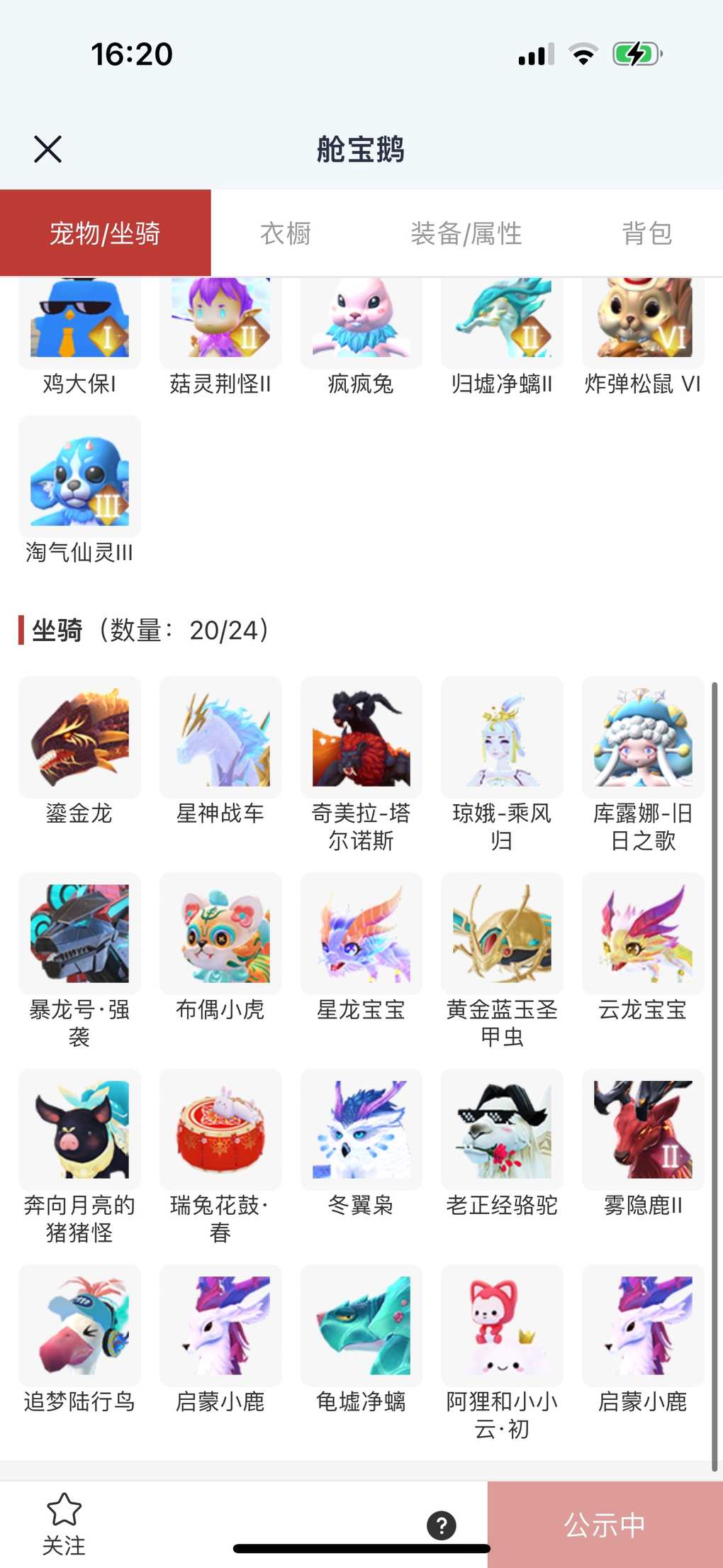
Task: Switch to the 衣橱 tab
Action: click(286, 233)
